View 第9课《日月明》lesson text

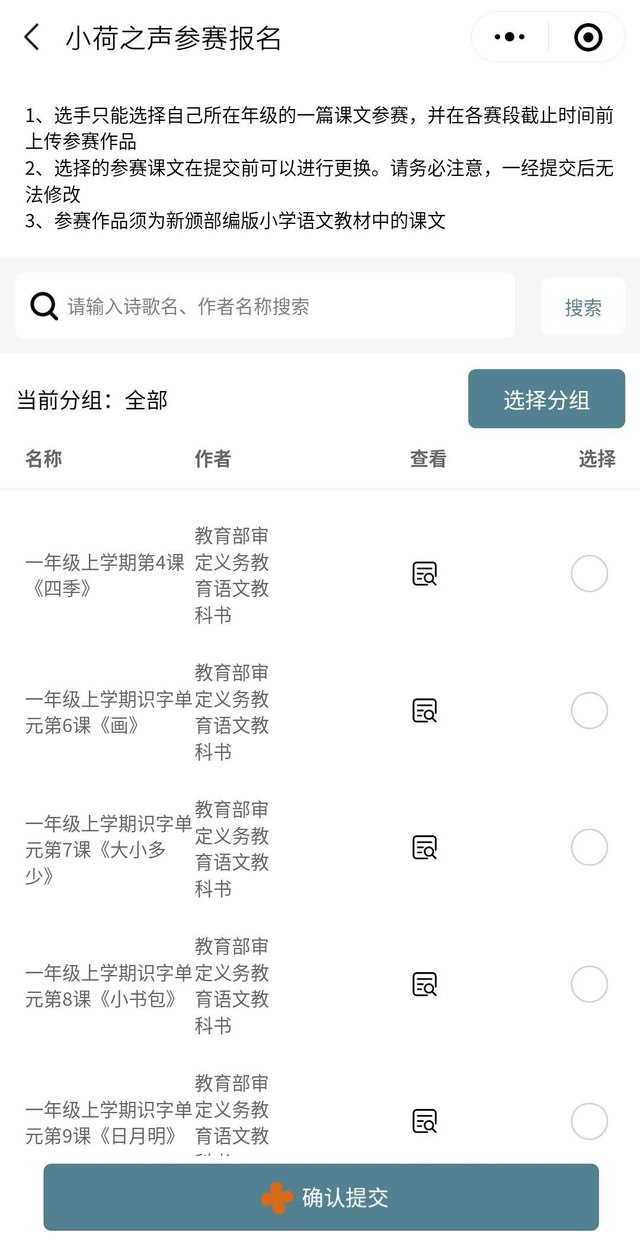tap(425, 1121)
